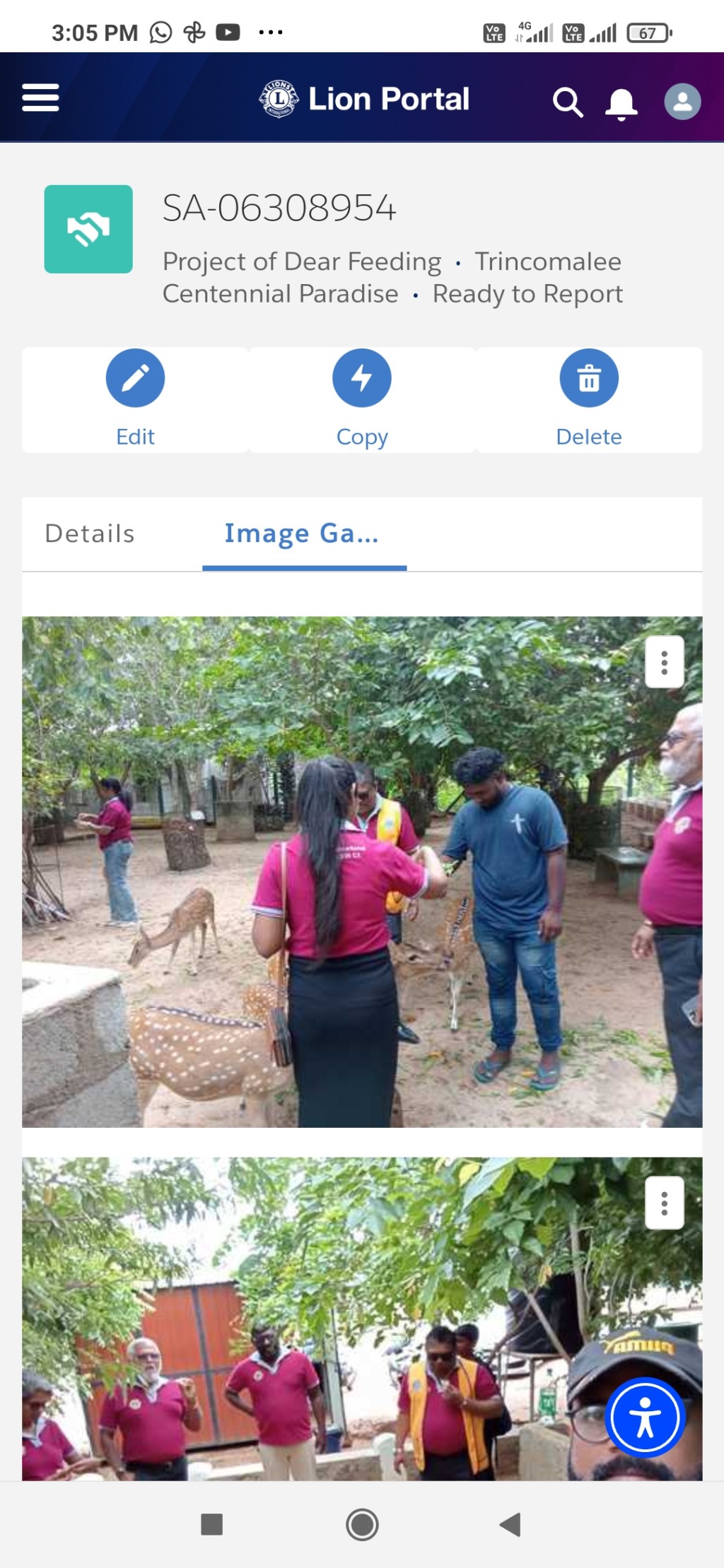The height and width of the screenshot is (1568, 724).
Task: Switch to the Details tab
Action: [90, 534]
